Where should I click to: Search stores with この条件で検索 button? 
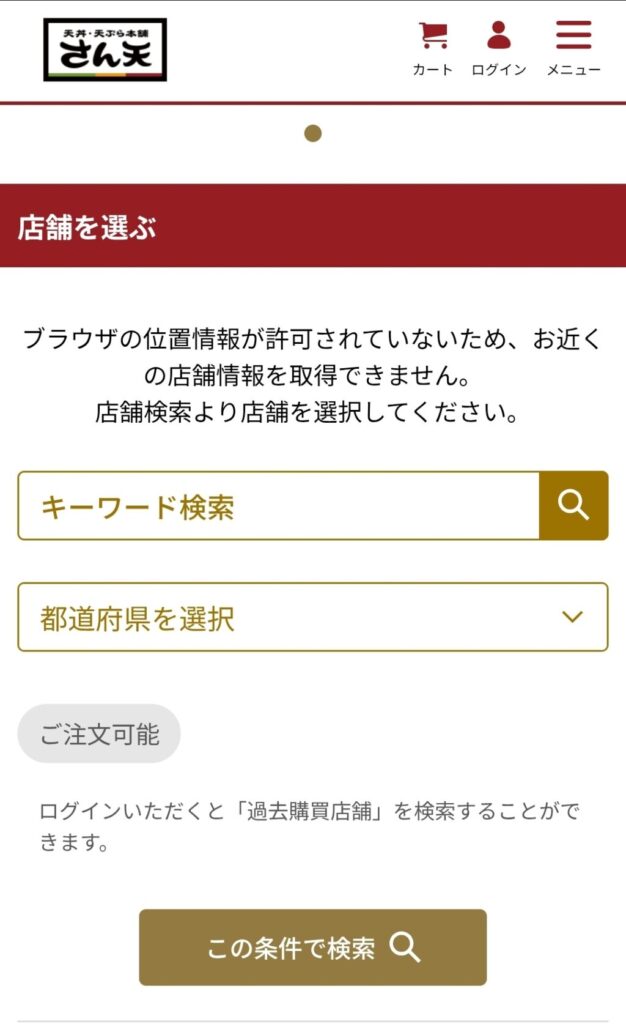pyautogui.click(x=312, y=947)
